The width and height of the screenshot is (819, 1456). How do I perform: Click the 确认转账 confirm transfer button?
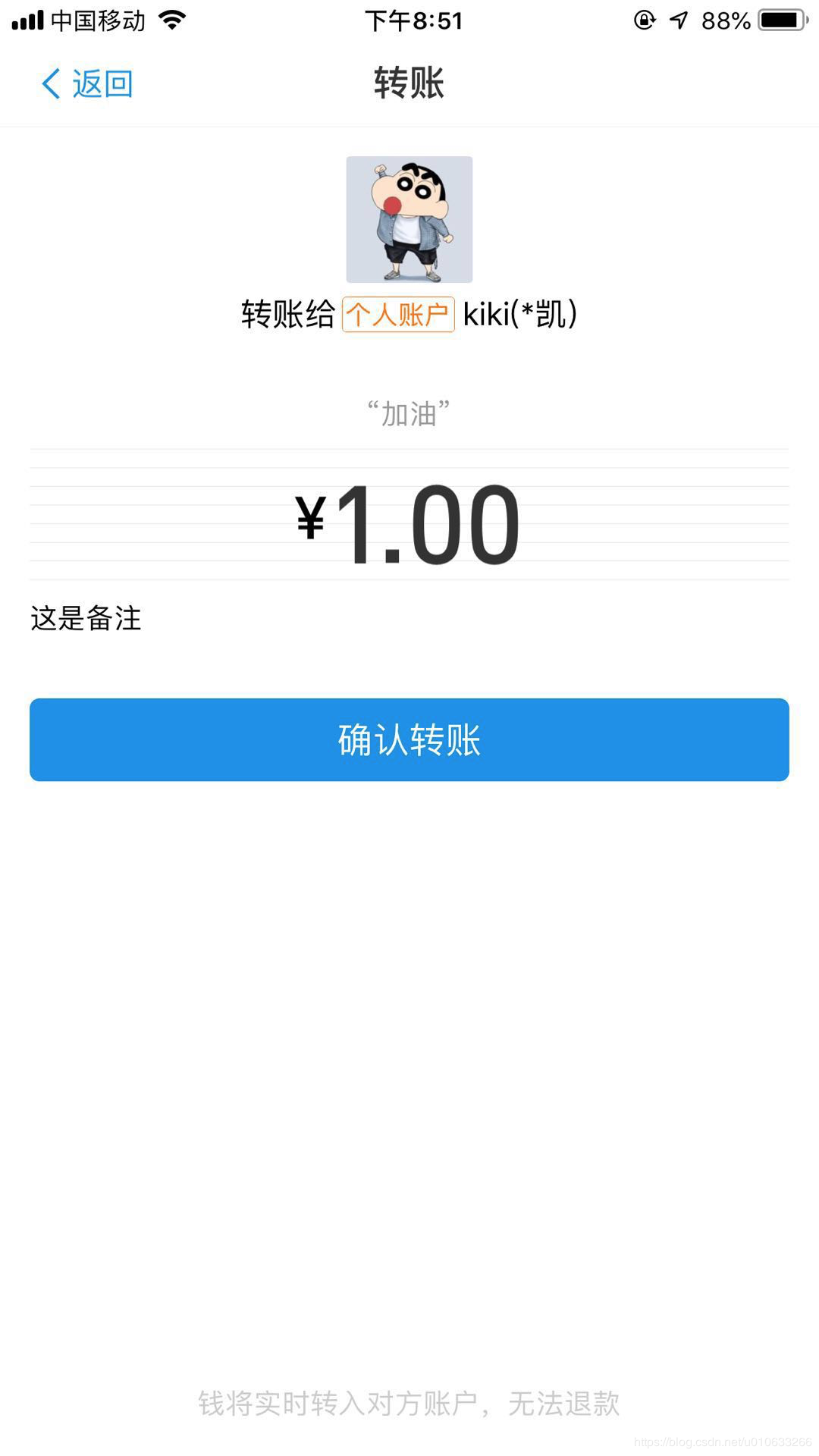pyautogui.click(x=409, y=739)
